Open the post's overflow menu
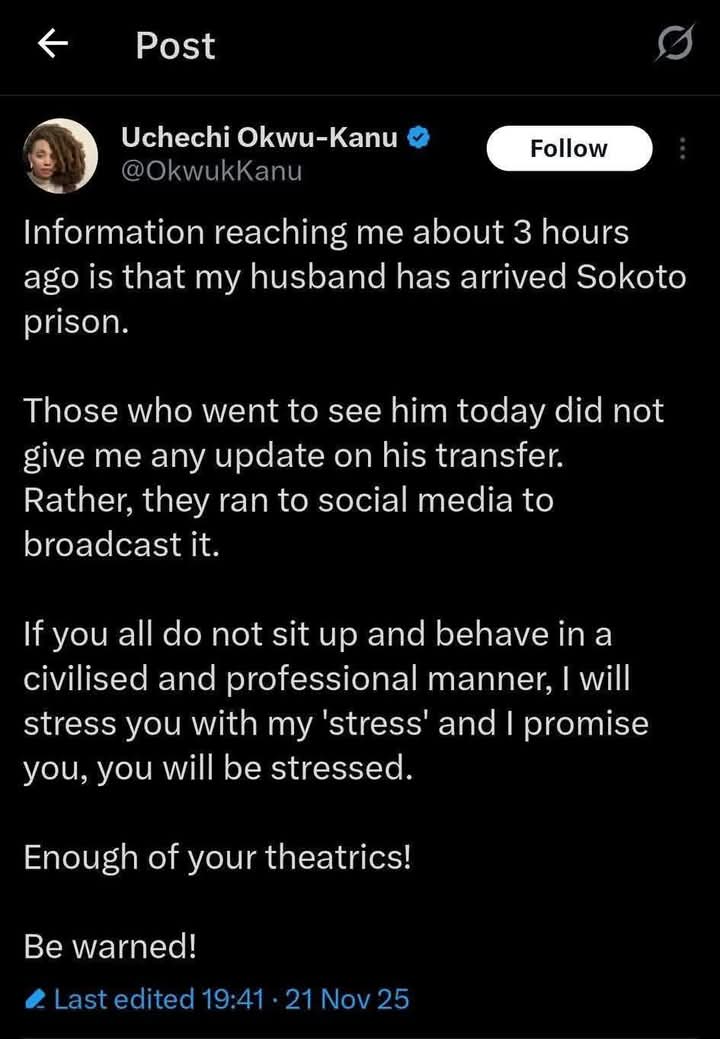The image size is (720, 1039). [x=683, y=149]
